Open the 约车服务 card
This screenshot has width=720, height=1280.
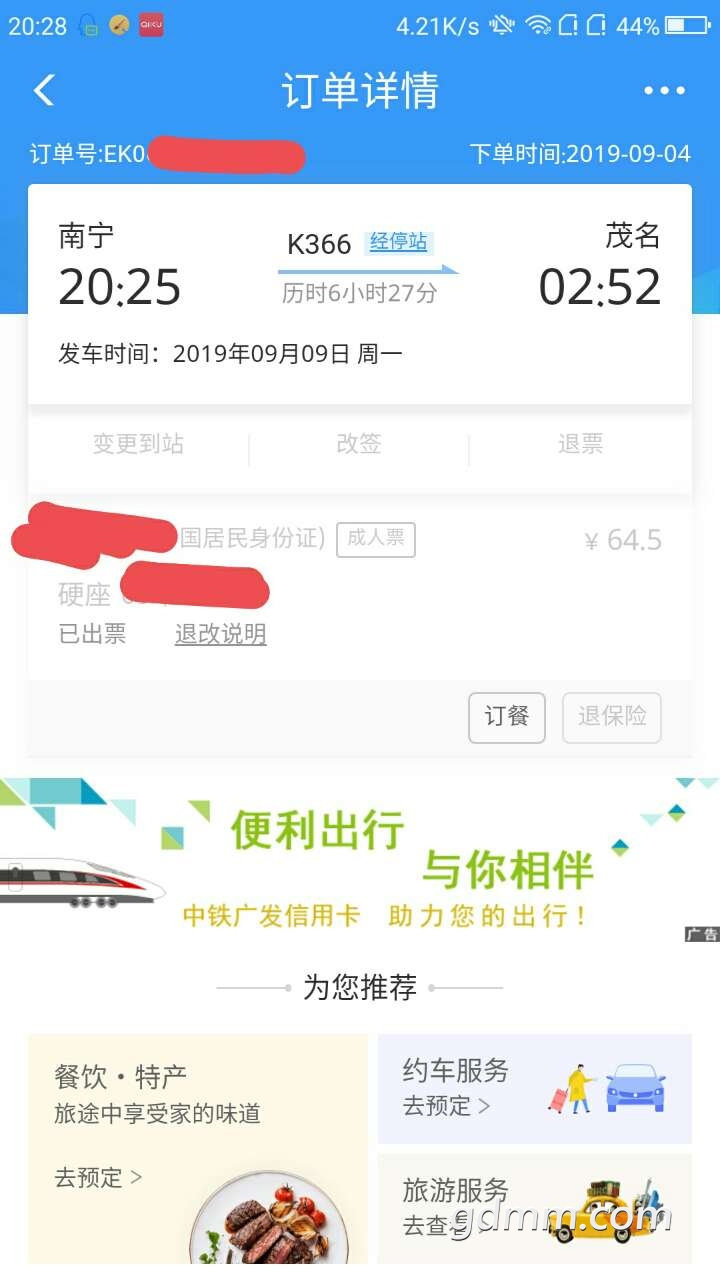pyautogui.click(x=534, y=1088)
